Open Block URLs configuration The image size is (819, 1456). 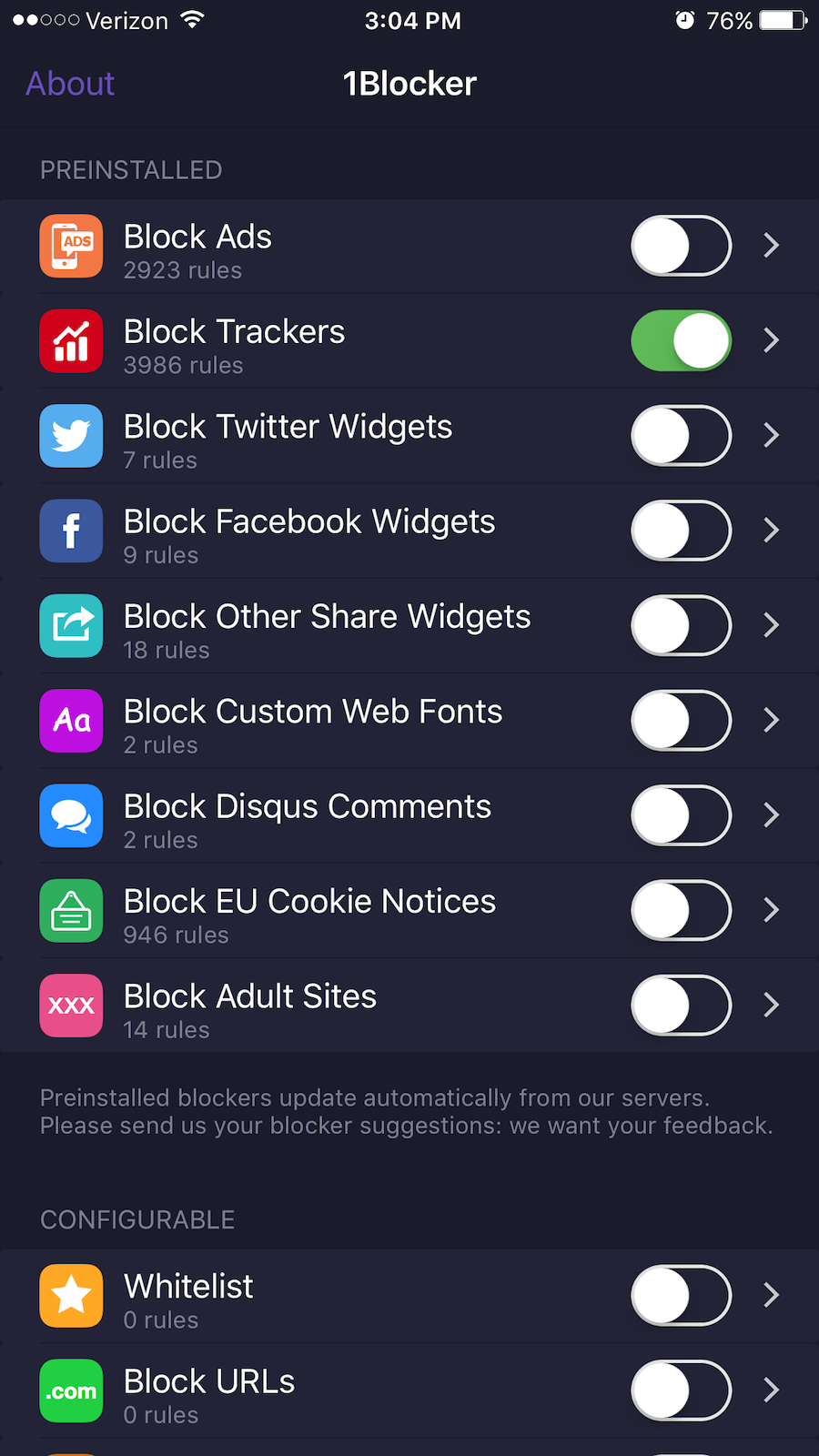tap(771, 1390)
